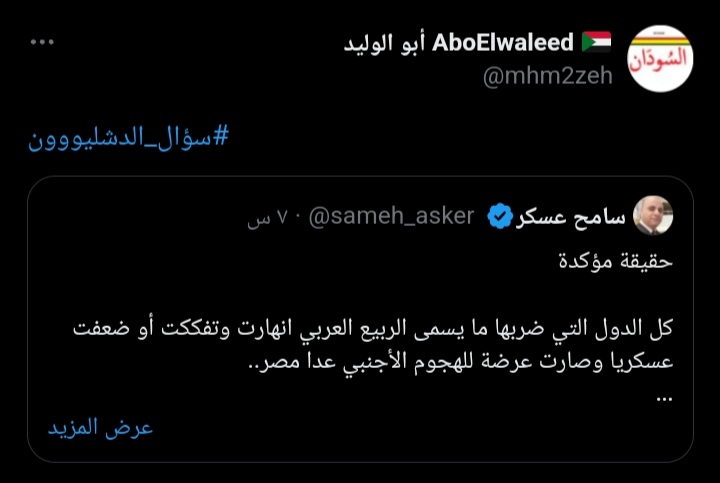Open the #سؤال_الدشليووون hashtag

point(129,137)
